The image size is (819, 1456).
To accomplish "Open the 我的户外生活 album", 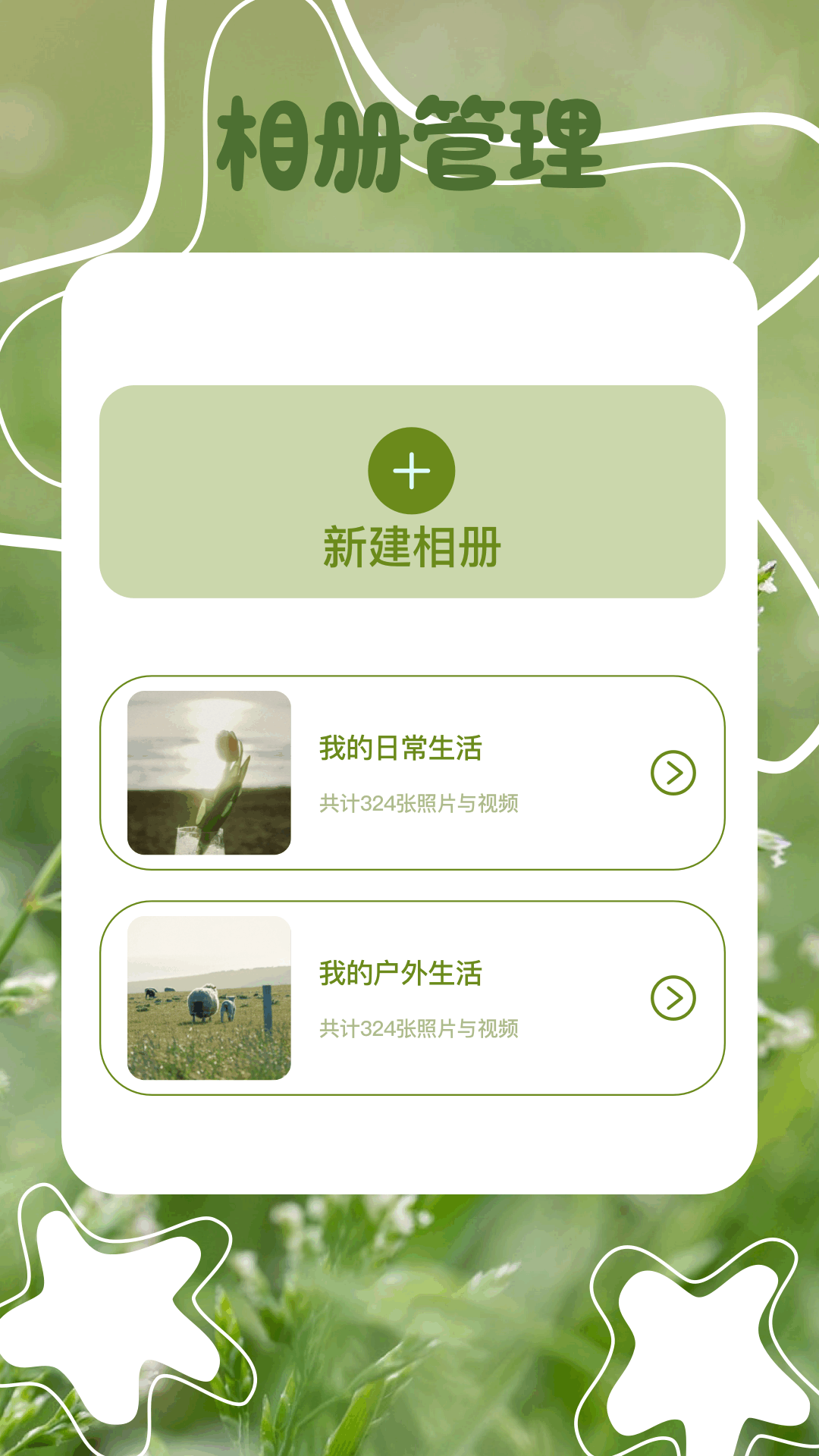I will (413, 998).
